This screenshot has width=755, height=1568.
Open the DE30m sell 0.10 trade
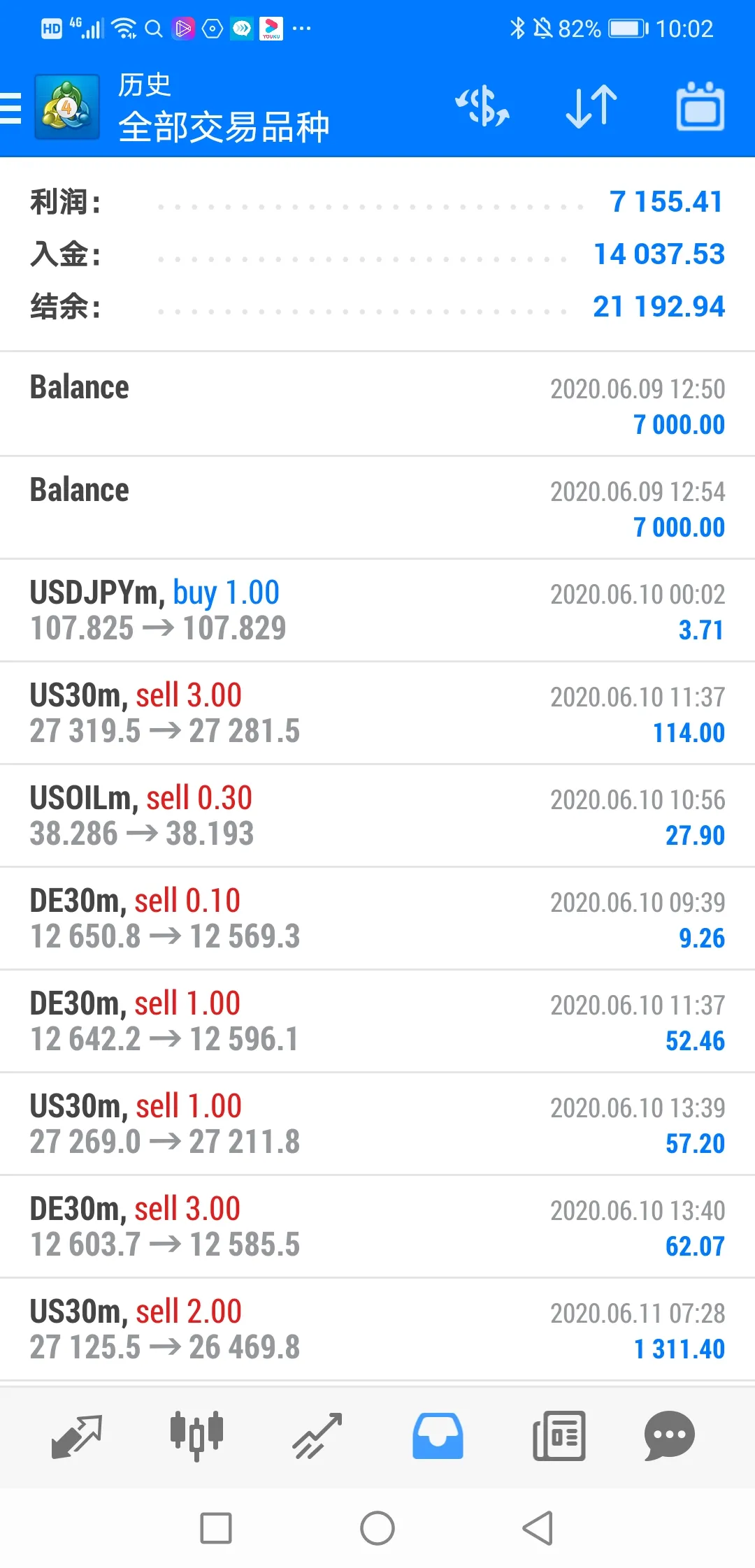pyautogui.click(x=377, y=919)
